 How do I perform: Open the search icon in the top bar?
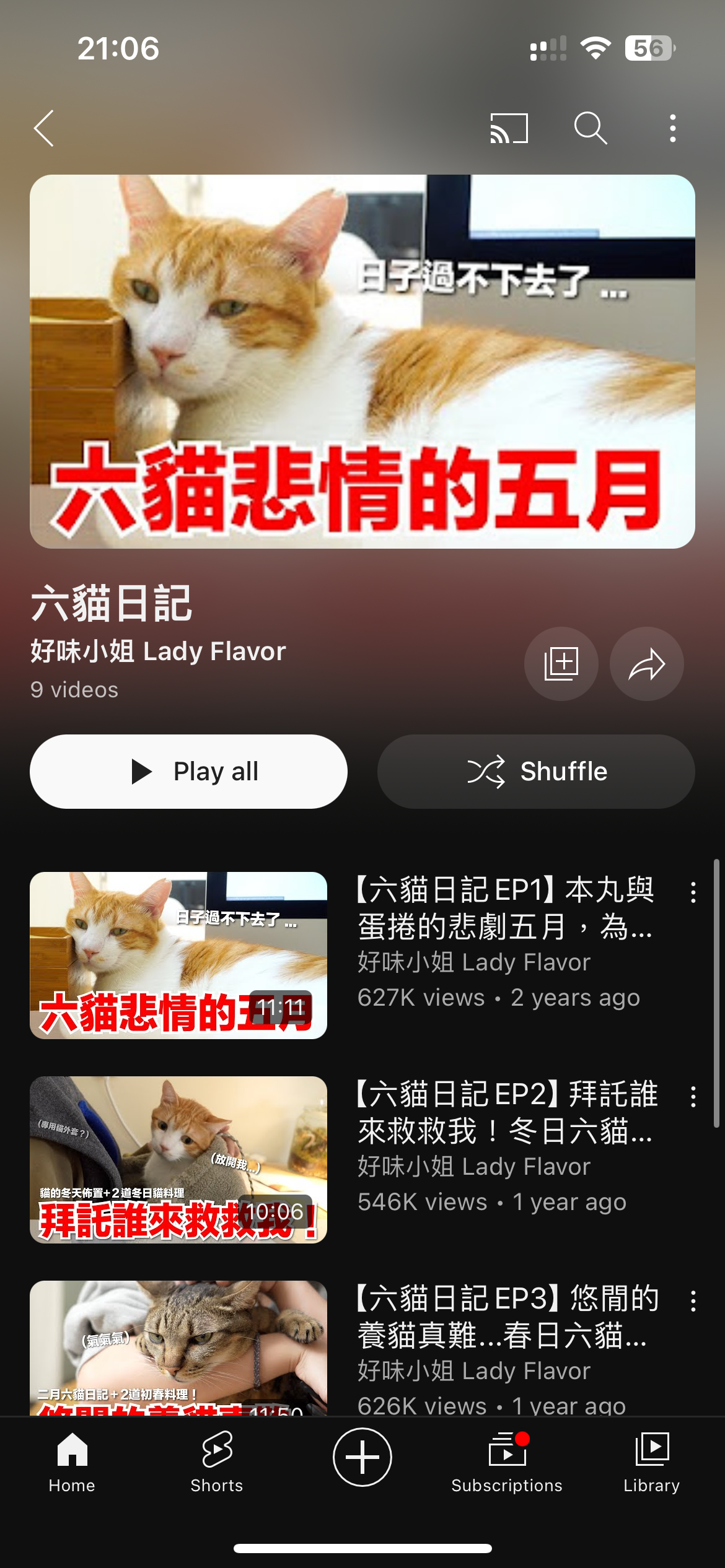[x=590, y=129]
